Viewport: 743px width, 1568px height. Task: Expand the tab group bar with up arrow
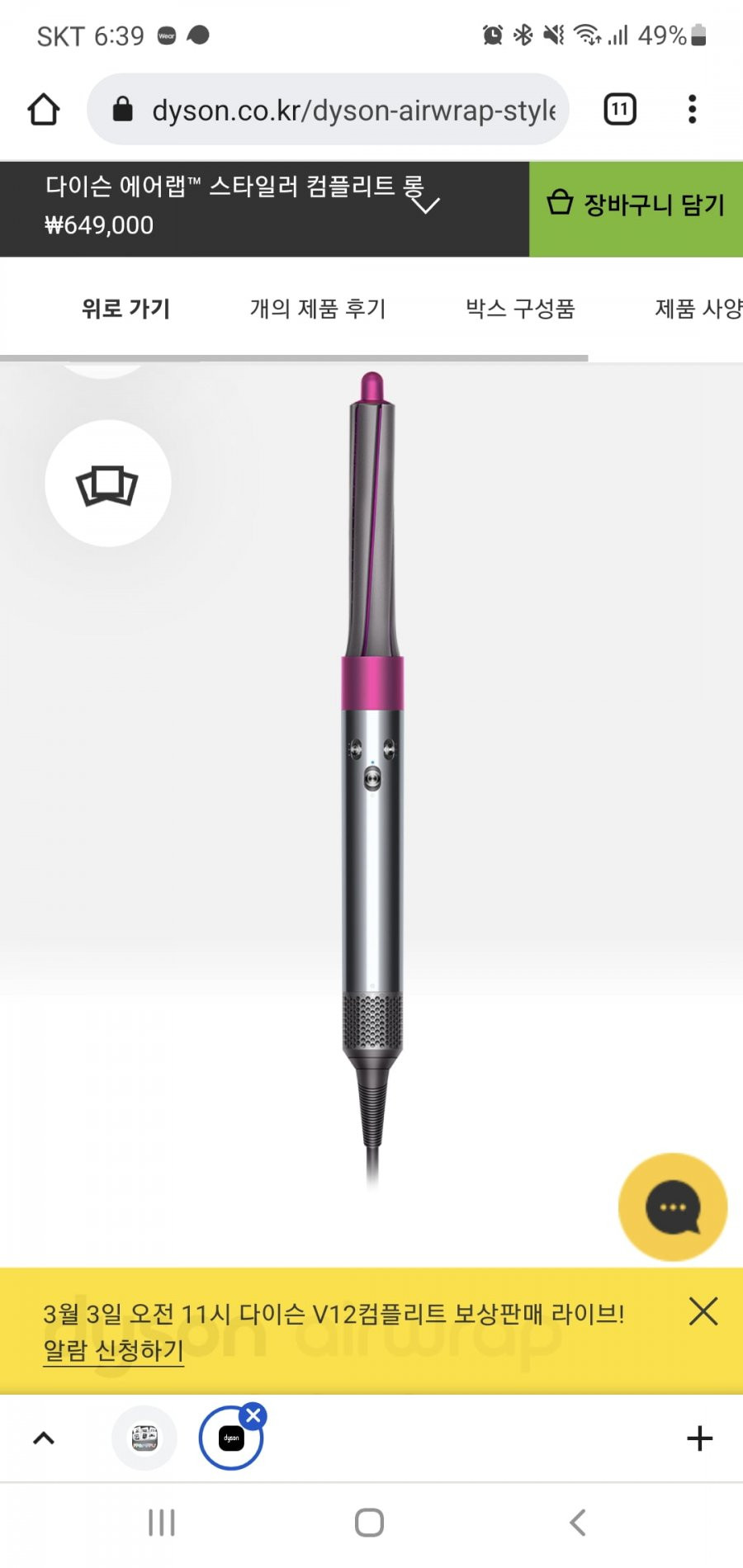pos(44,1438)
